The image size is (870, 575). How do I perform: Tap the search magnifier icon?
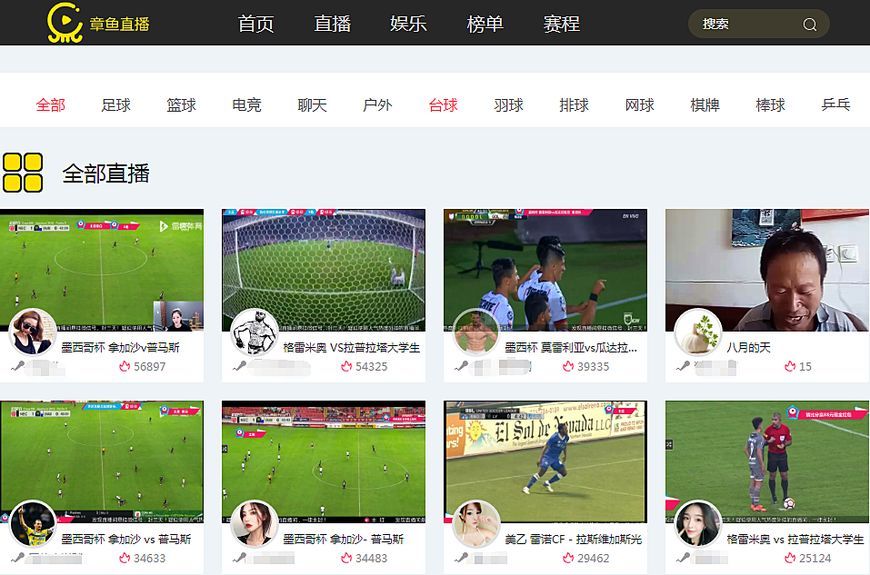coord(810,25)
